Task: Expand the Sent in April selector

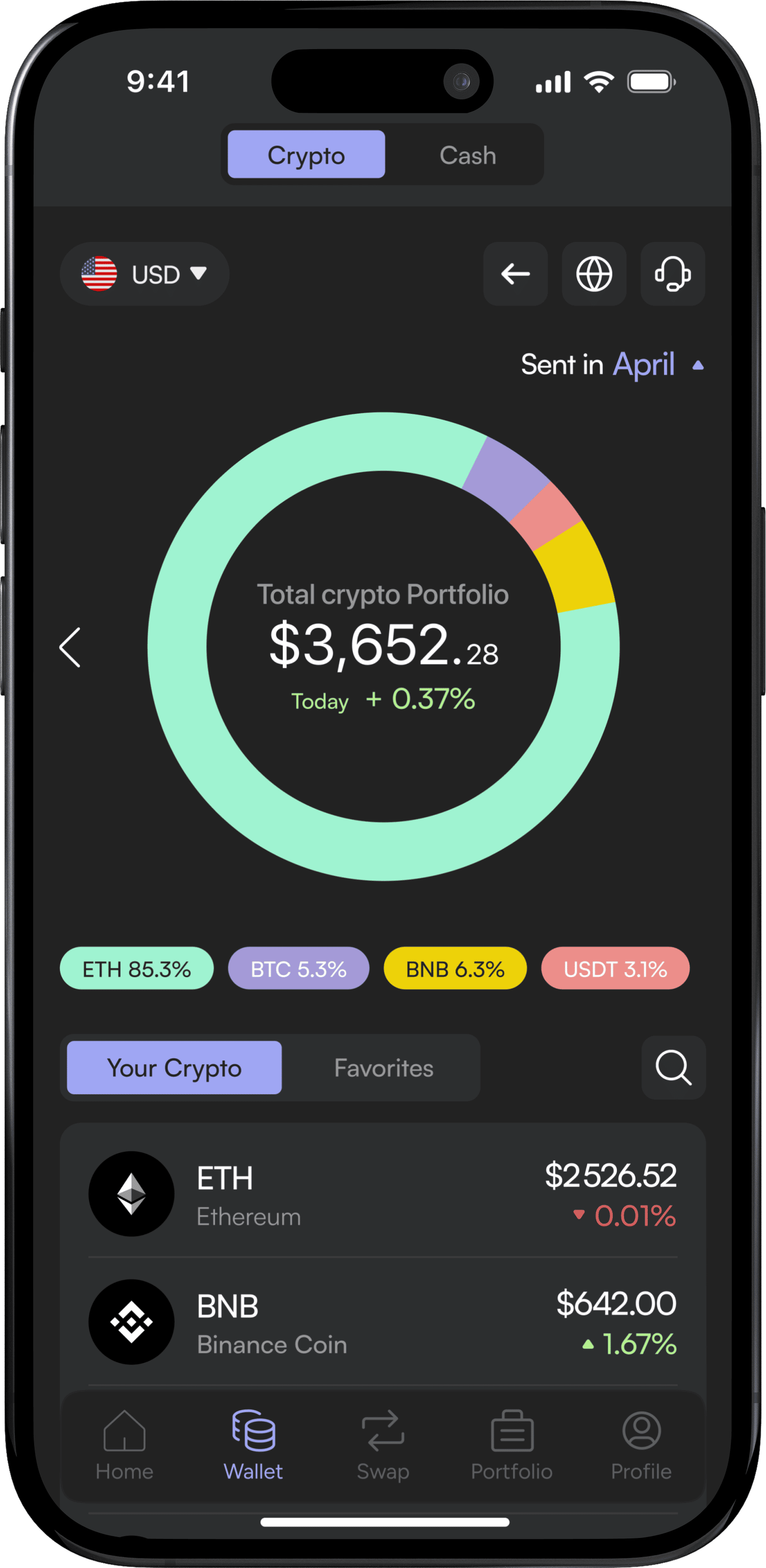Action: (x=612, y=365)
